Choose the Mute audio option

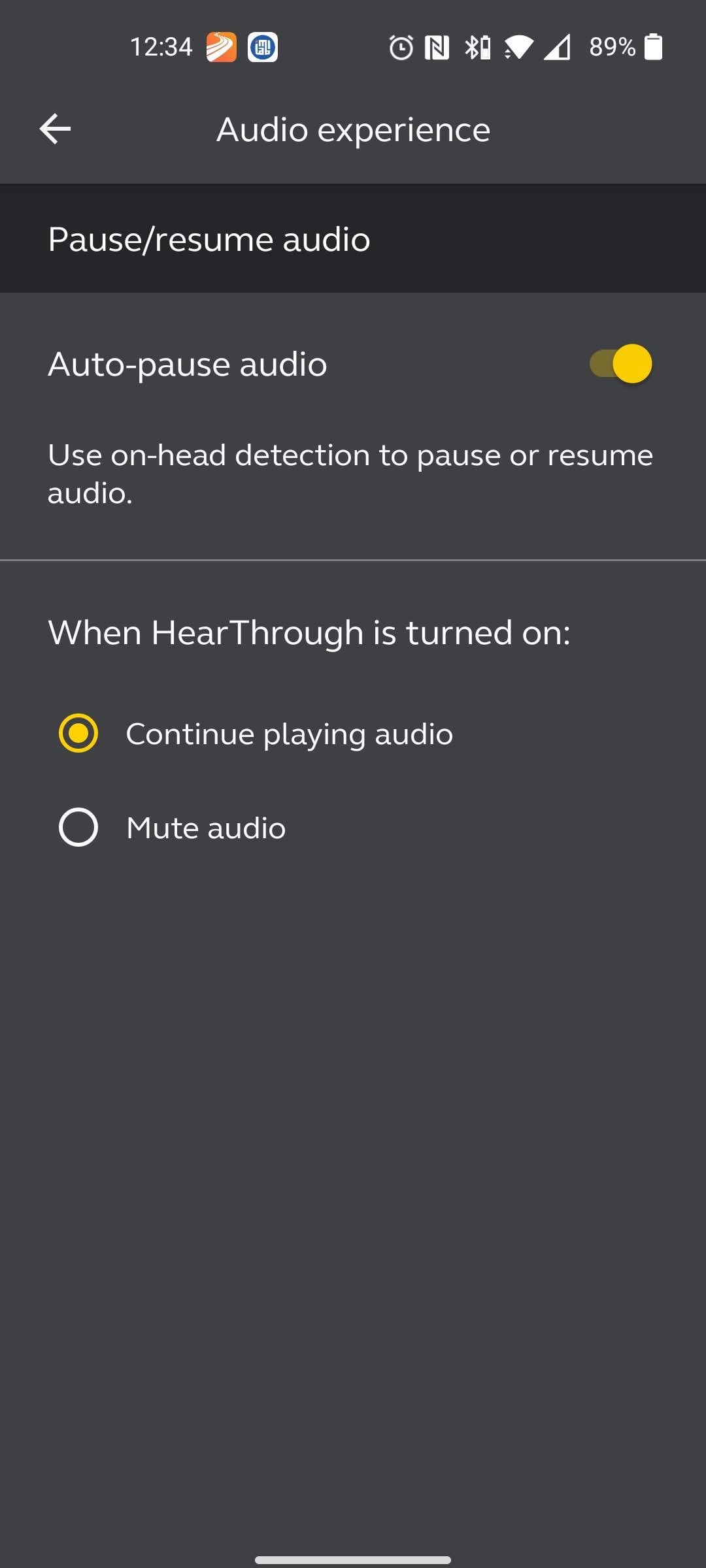tap(78, 827)
